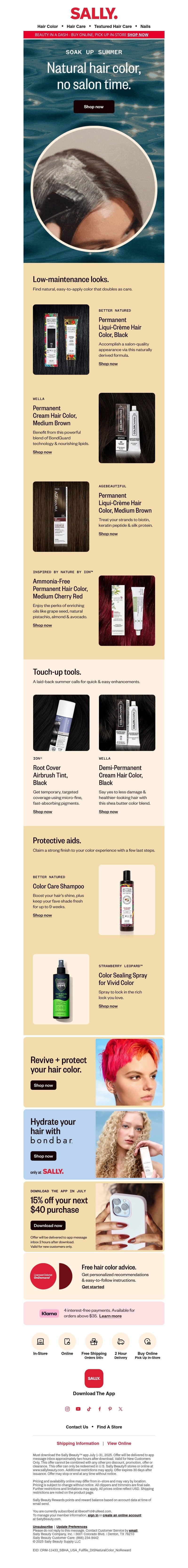
Task: Shop the Medium Cherry Red hair color
Action: (42, 625)
